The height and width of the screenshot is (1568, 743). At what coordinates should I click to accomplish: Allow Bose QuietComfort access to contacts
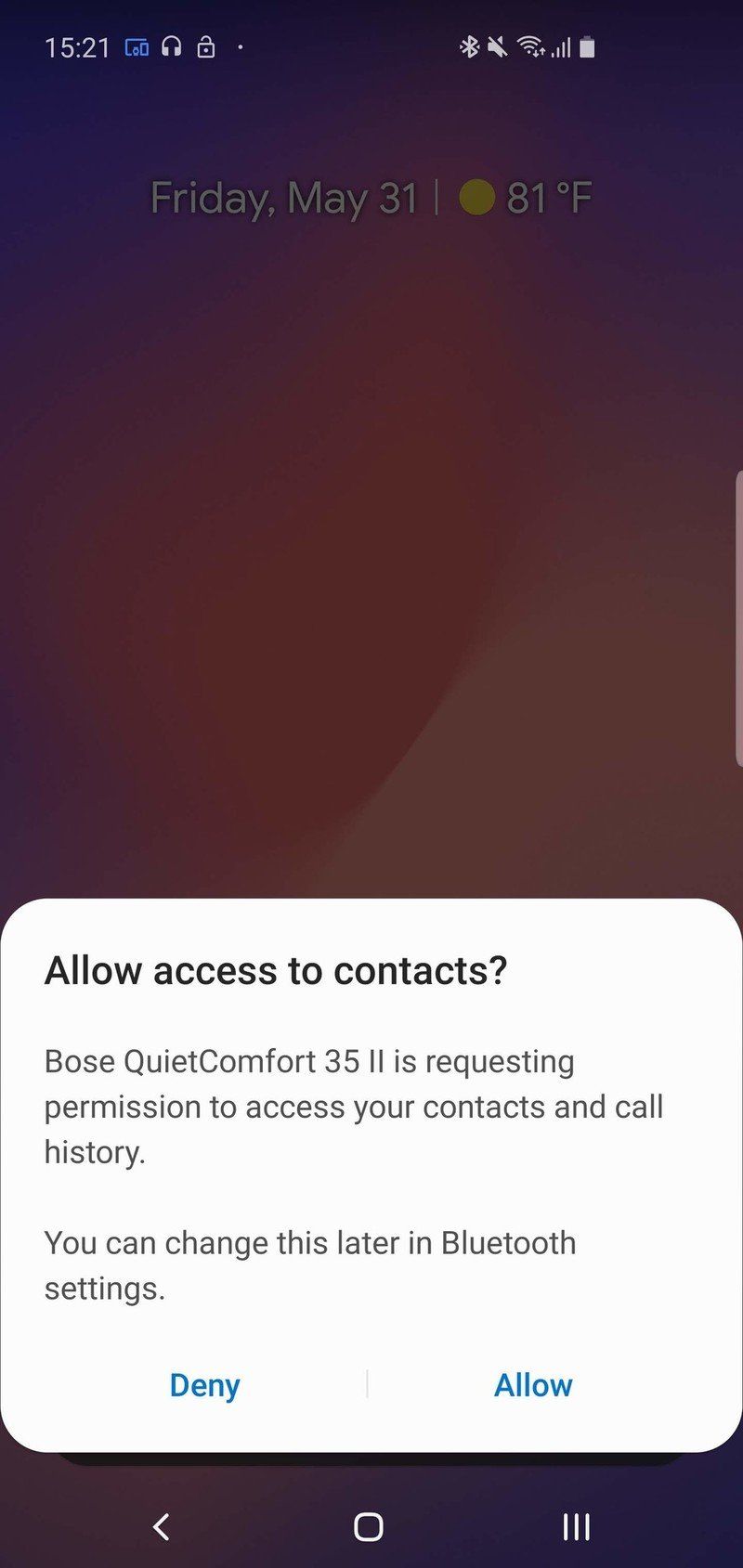click(x=533, y=1385)
